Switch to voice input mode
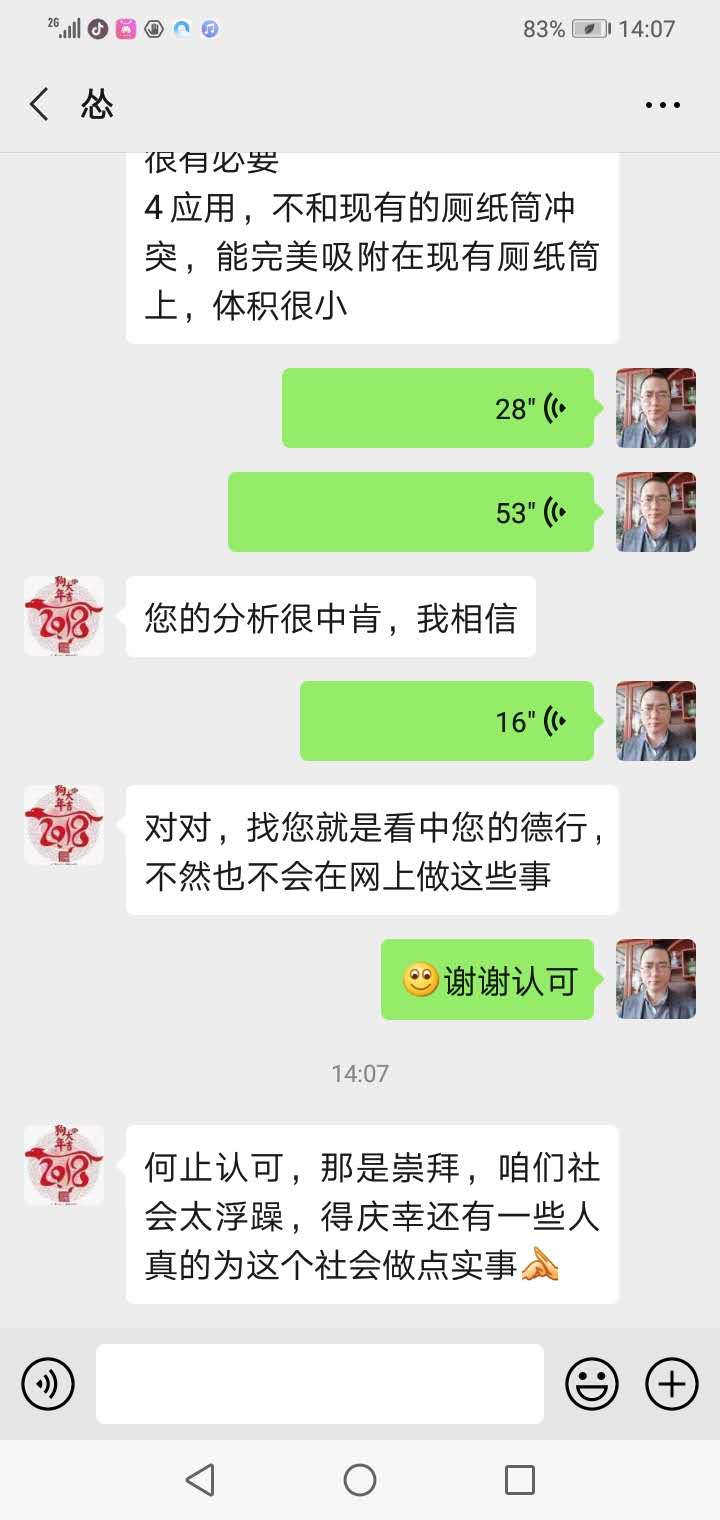Viewport: 720px width, 1520px height. [x=48, y=1384]
